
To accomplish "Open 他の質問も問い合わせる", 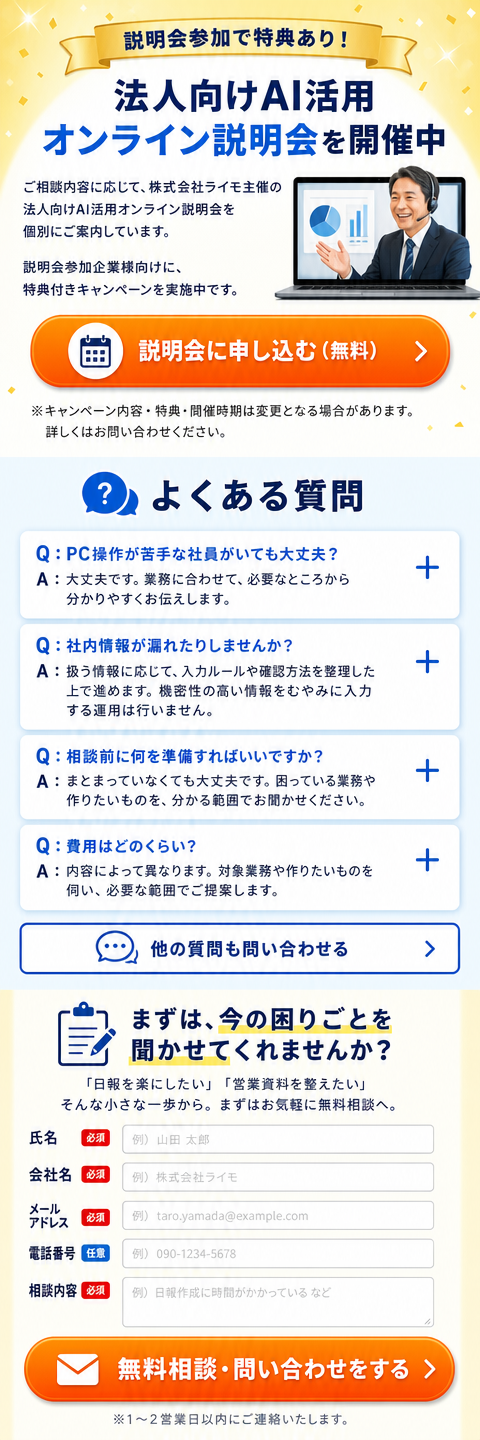I will (x=240, y=948).
